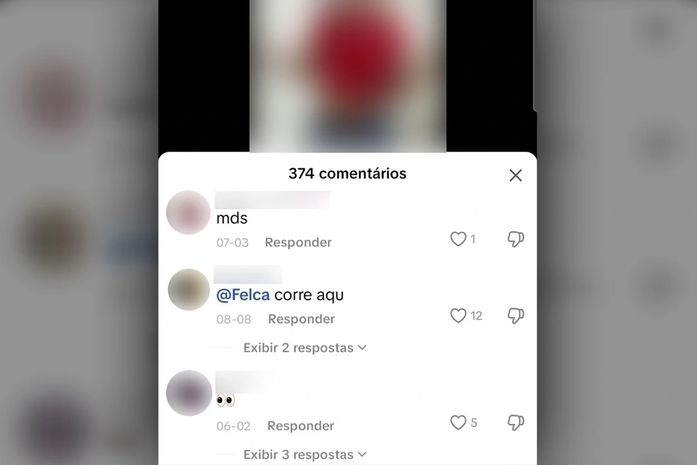697x465 pixels.
Task: Expand "Exibir 2 respostas"
Action: click(x=304, y=347)
